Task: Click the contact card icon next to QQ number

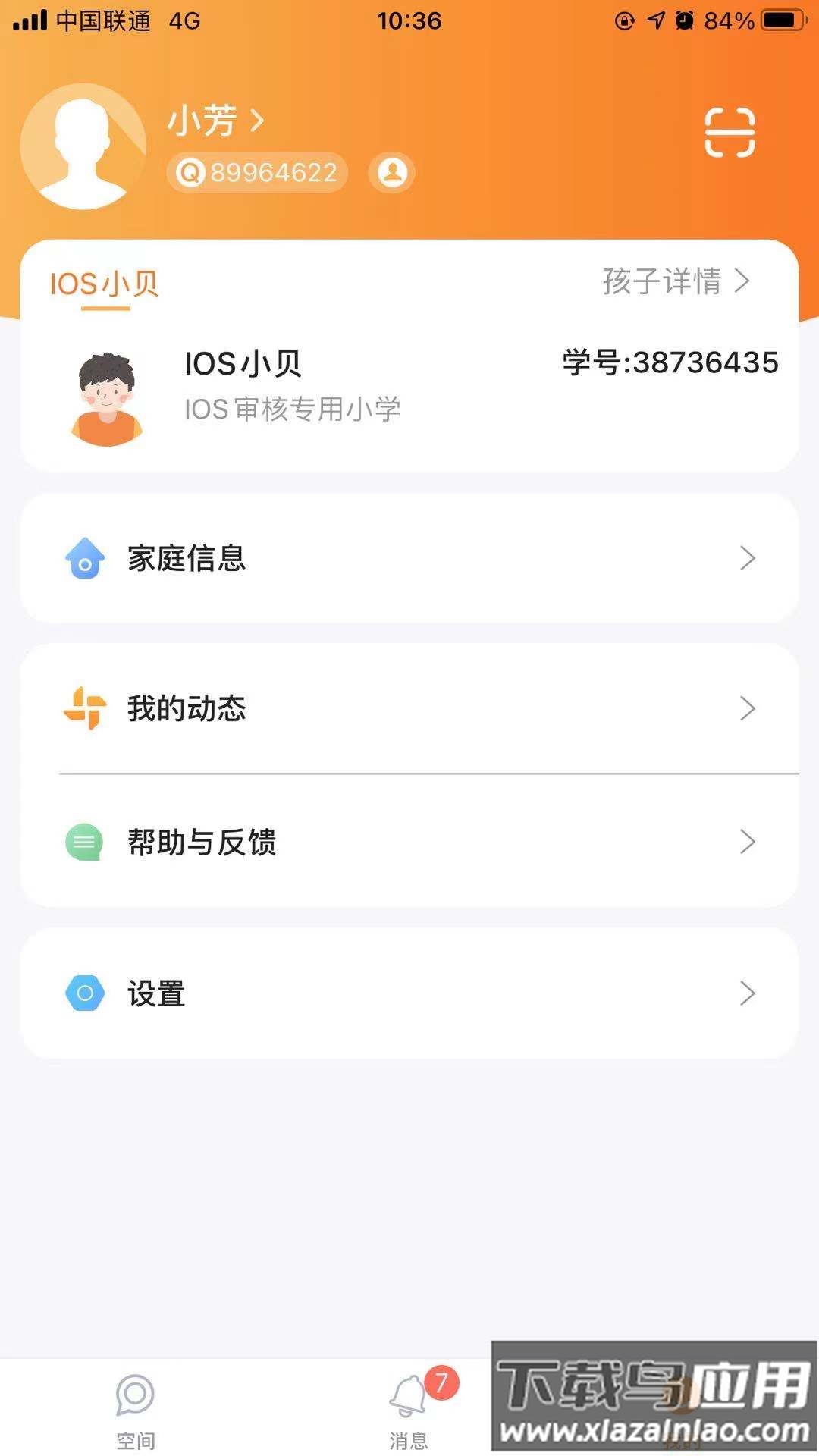Action: pyautogui.click(x=391, y=173)
